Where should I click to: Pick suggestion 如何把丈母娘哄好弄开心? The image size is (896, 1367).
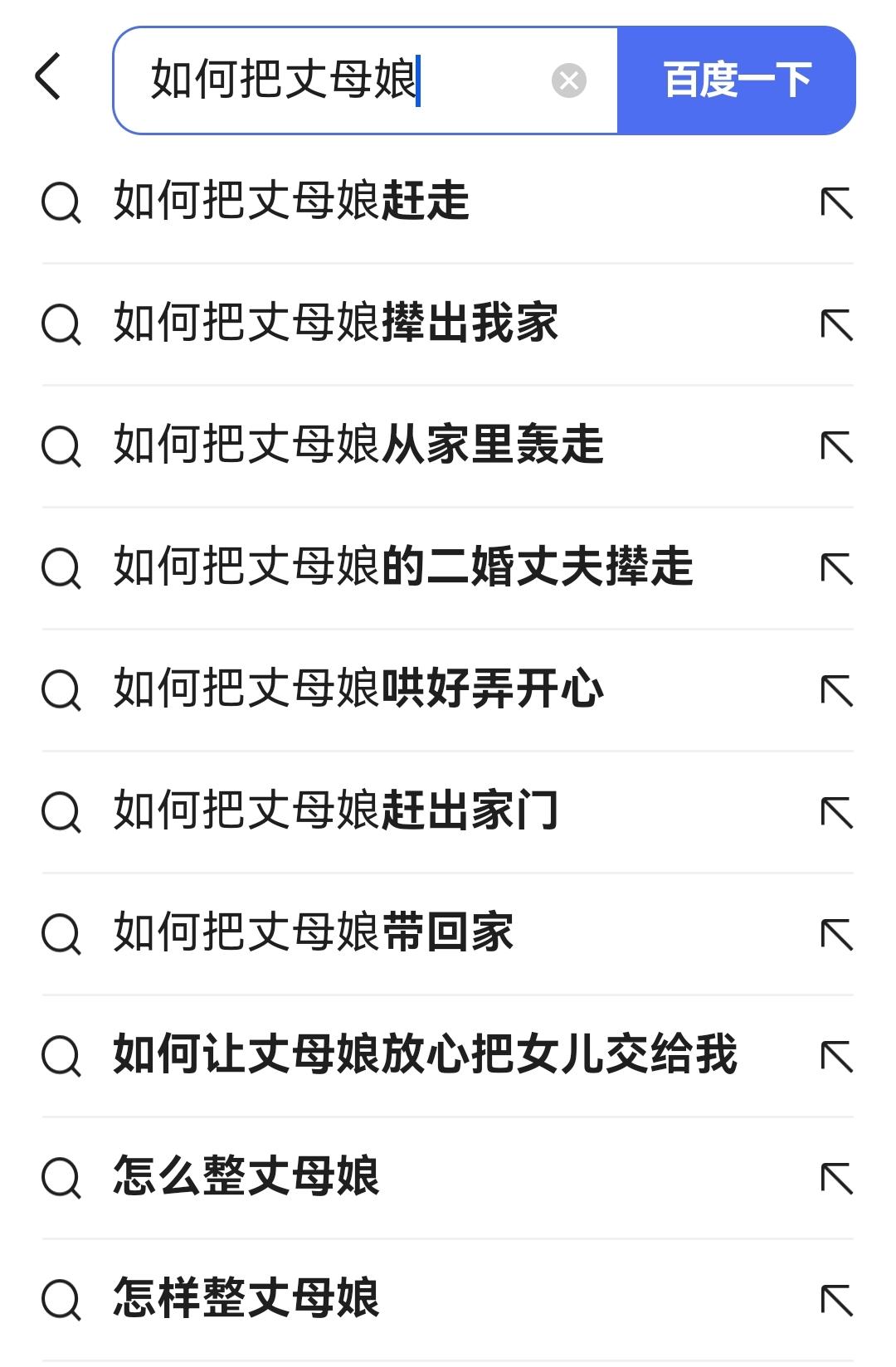(x=358, y=689)
